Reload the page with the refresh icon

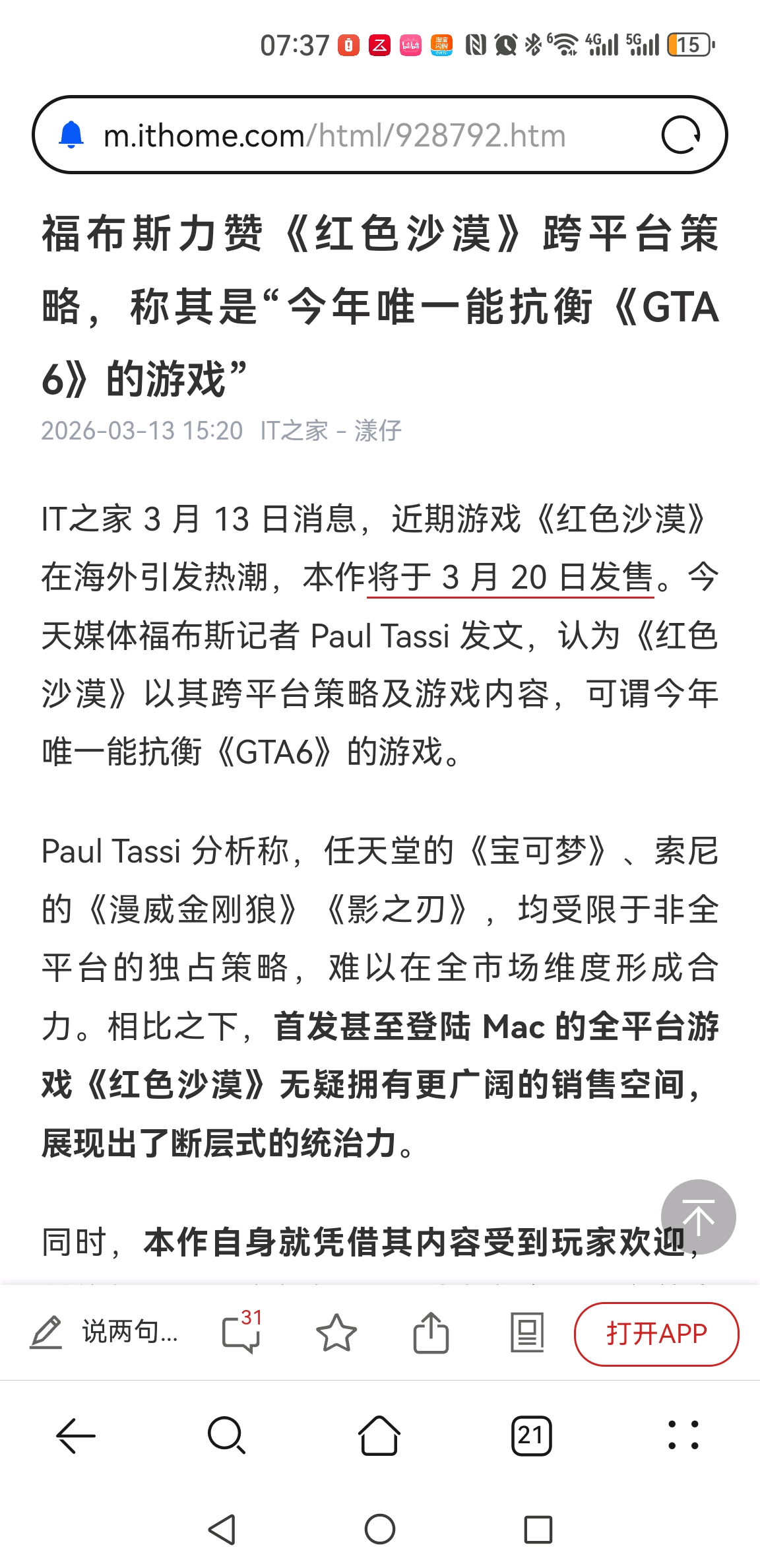[x=681, y=135]
